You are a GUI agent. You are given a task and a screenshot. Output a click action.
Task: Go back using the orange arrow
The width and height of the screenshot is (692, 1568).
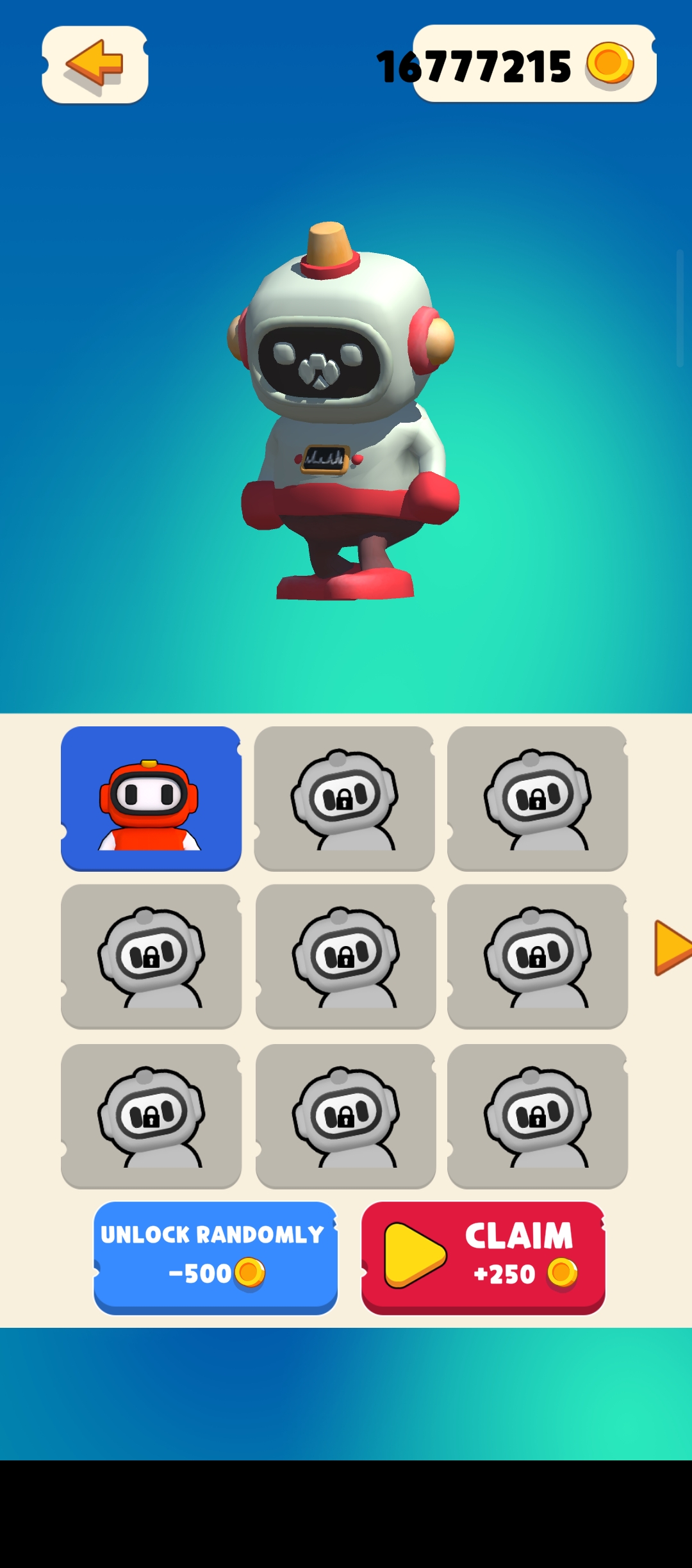coord(95,64)
